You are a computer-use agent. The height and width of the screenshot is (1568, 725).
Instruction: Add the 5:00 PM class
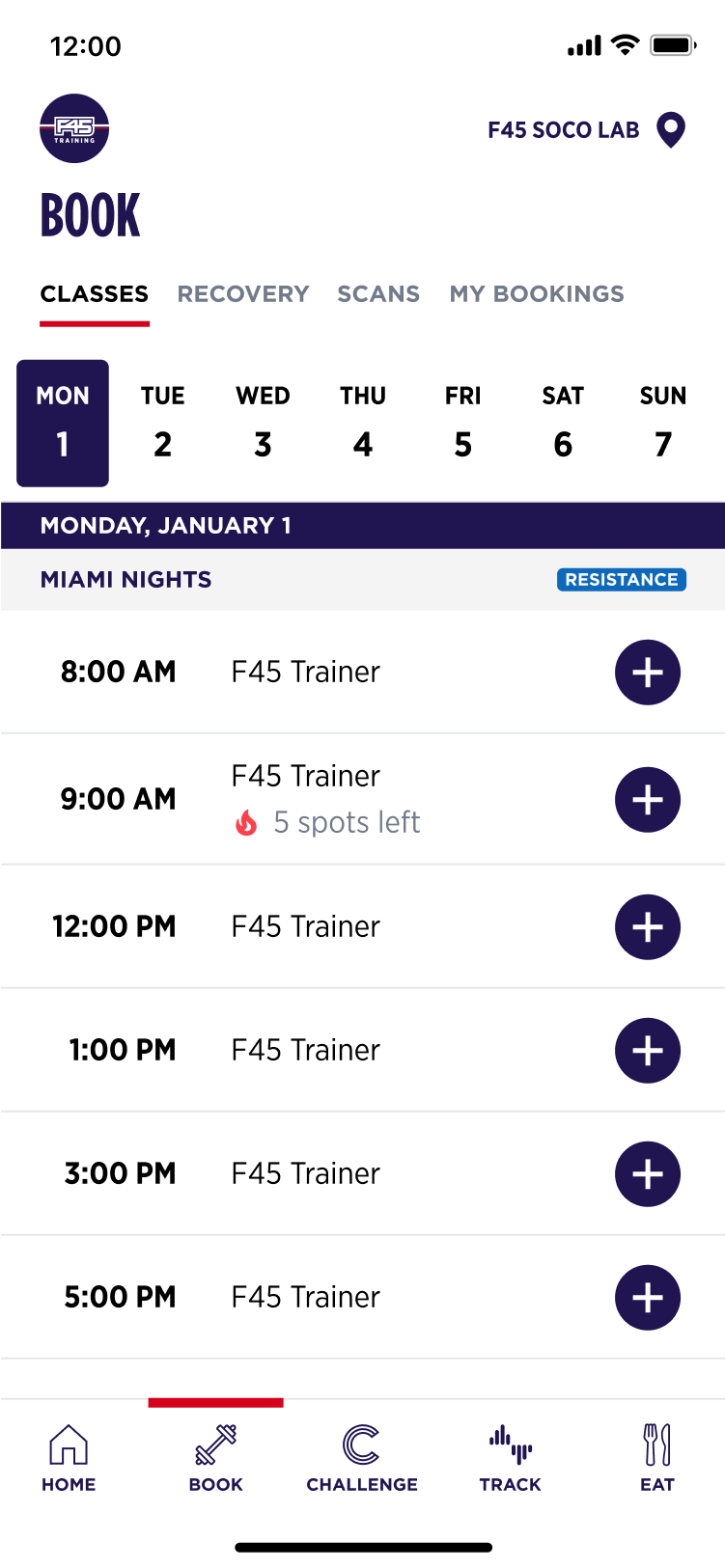tap(648, 1298)
